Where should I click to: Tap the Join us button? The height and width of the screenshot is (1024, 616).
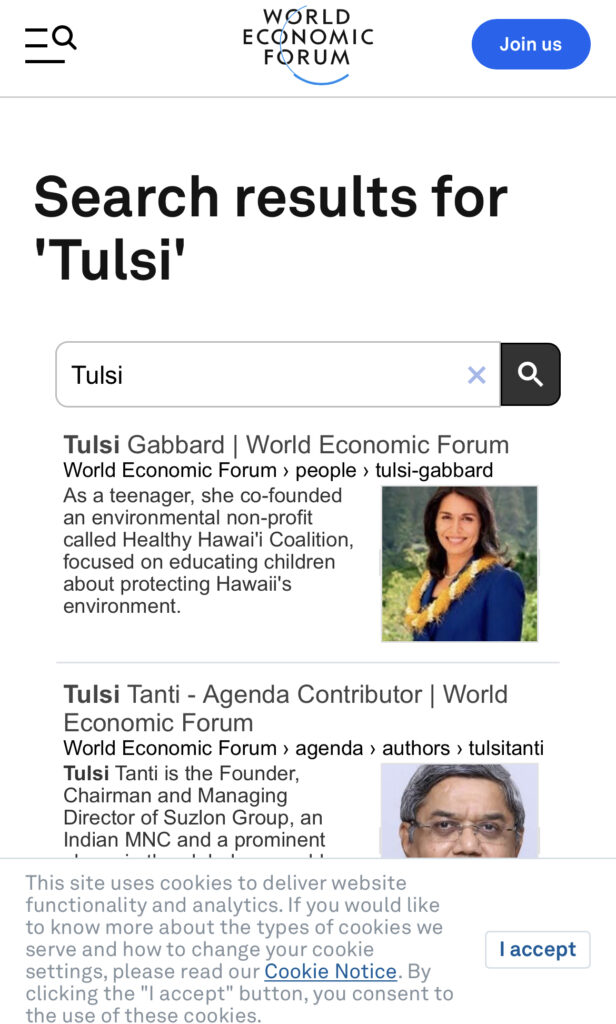point(531,44)
